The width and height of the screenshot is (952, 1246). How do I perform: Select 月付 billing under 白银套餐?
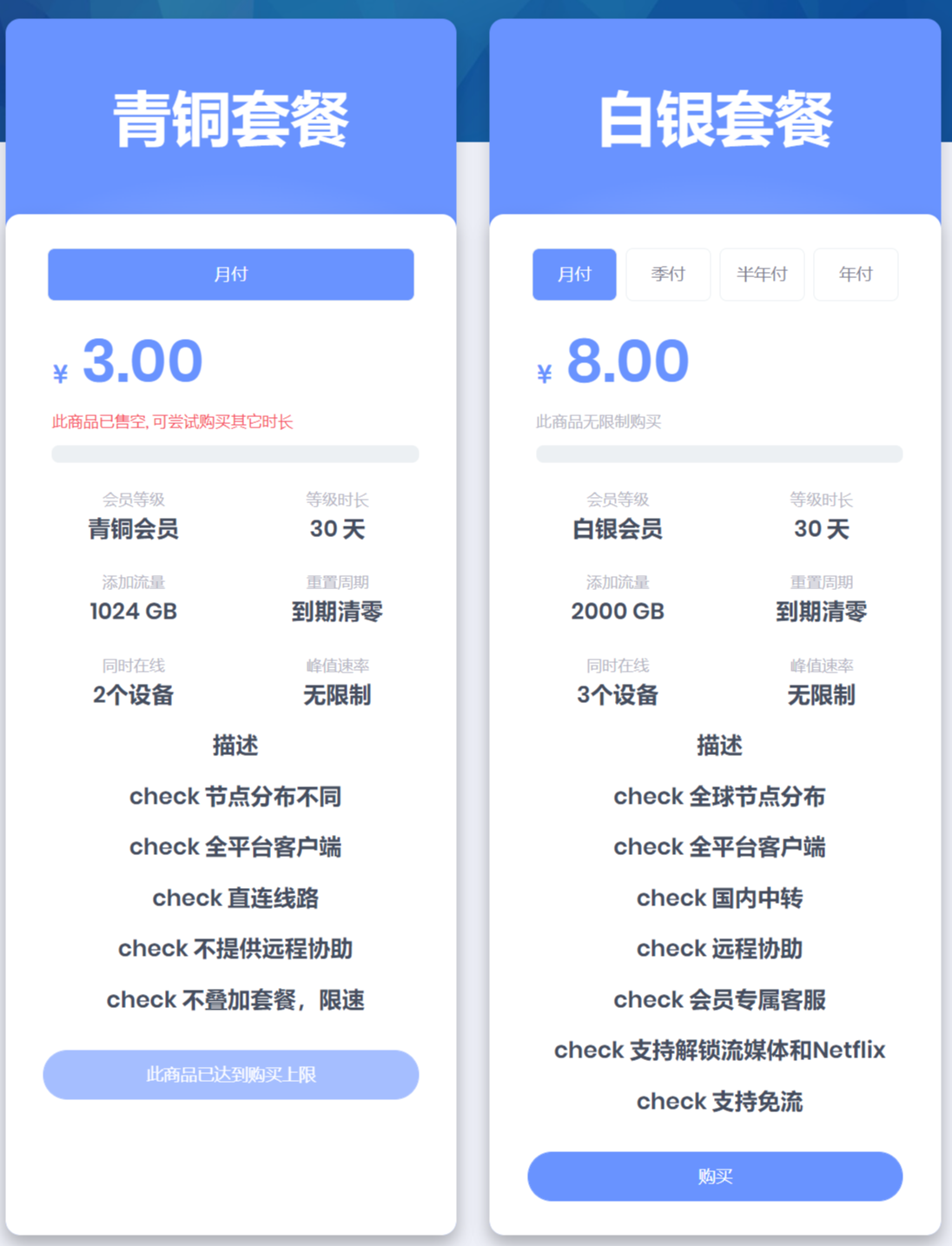tap(574, 275)
